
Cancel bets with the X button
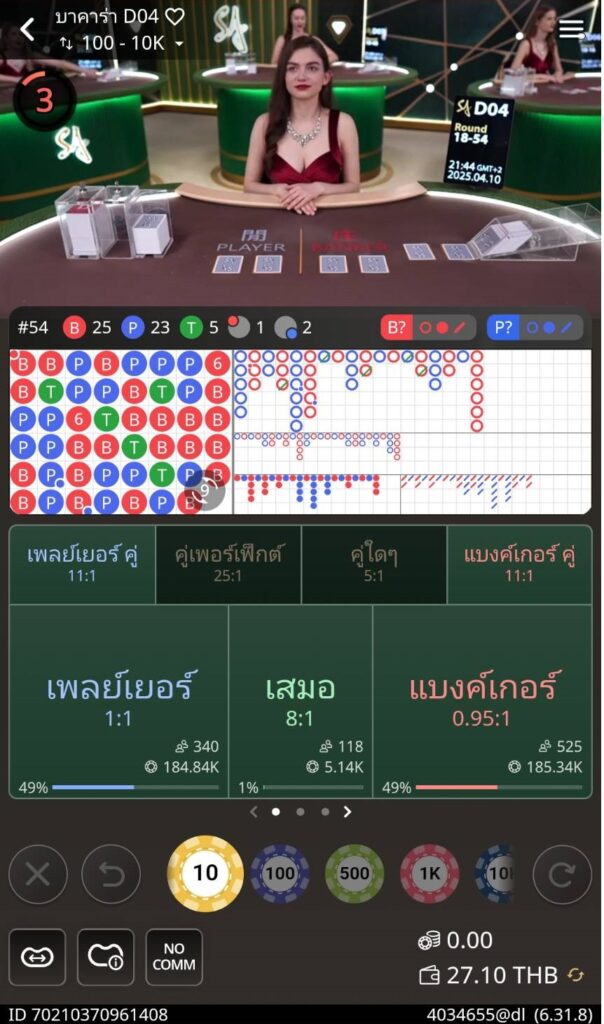(x=38, y=875)
